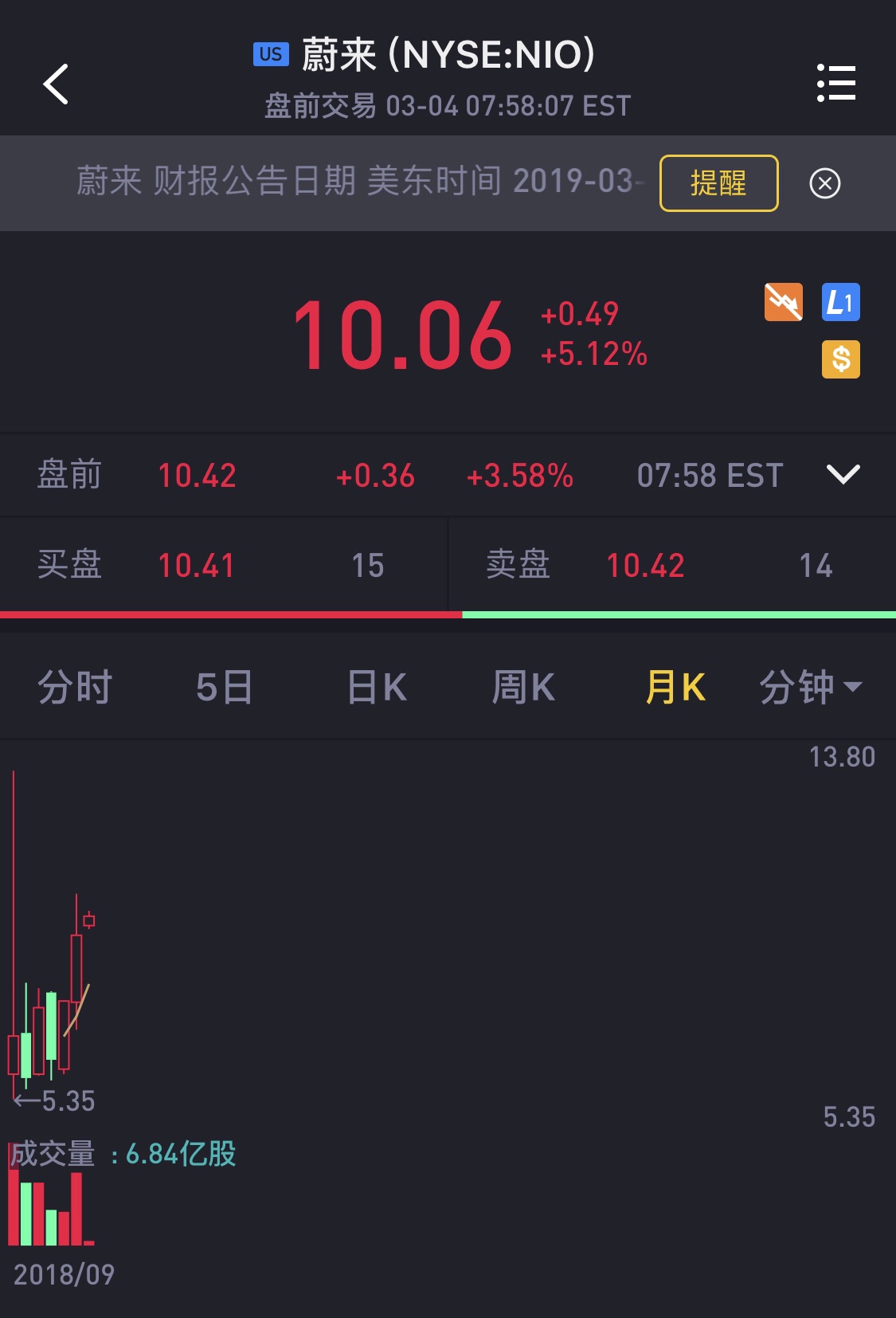
Task: Open the list menu icon
Action: [x=836, y=84]
